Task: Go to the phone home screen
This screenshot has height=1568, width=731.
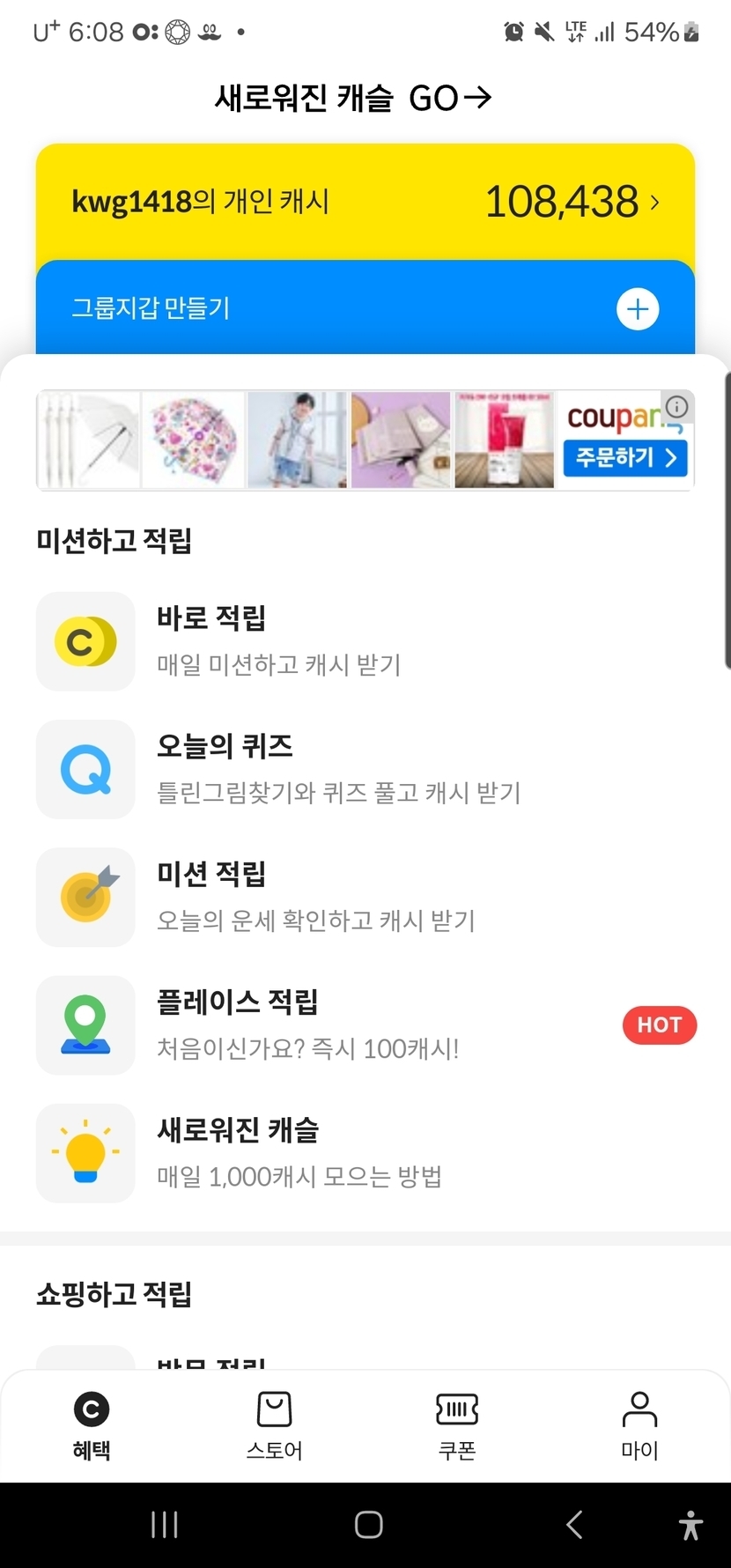Action: point(368,1525)
